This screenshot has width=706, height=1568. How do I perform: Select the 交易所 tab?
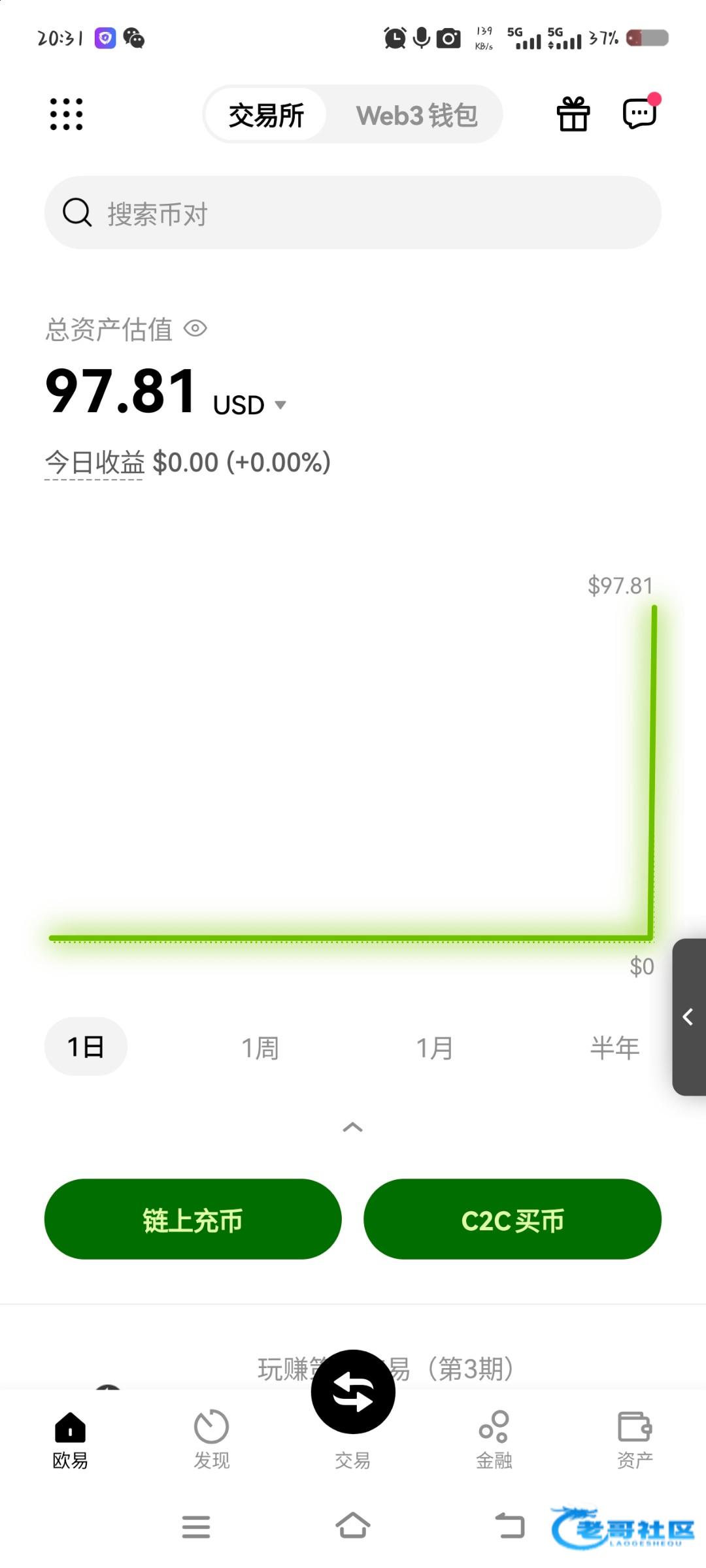pos(266,115)
